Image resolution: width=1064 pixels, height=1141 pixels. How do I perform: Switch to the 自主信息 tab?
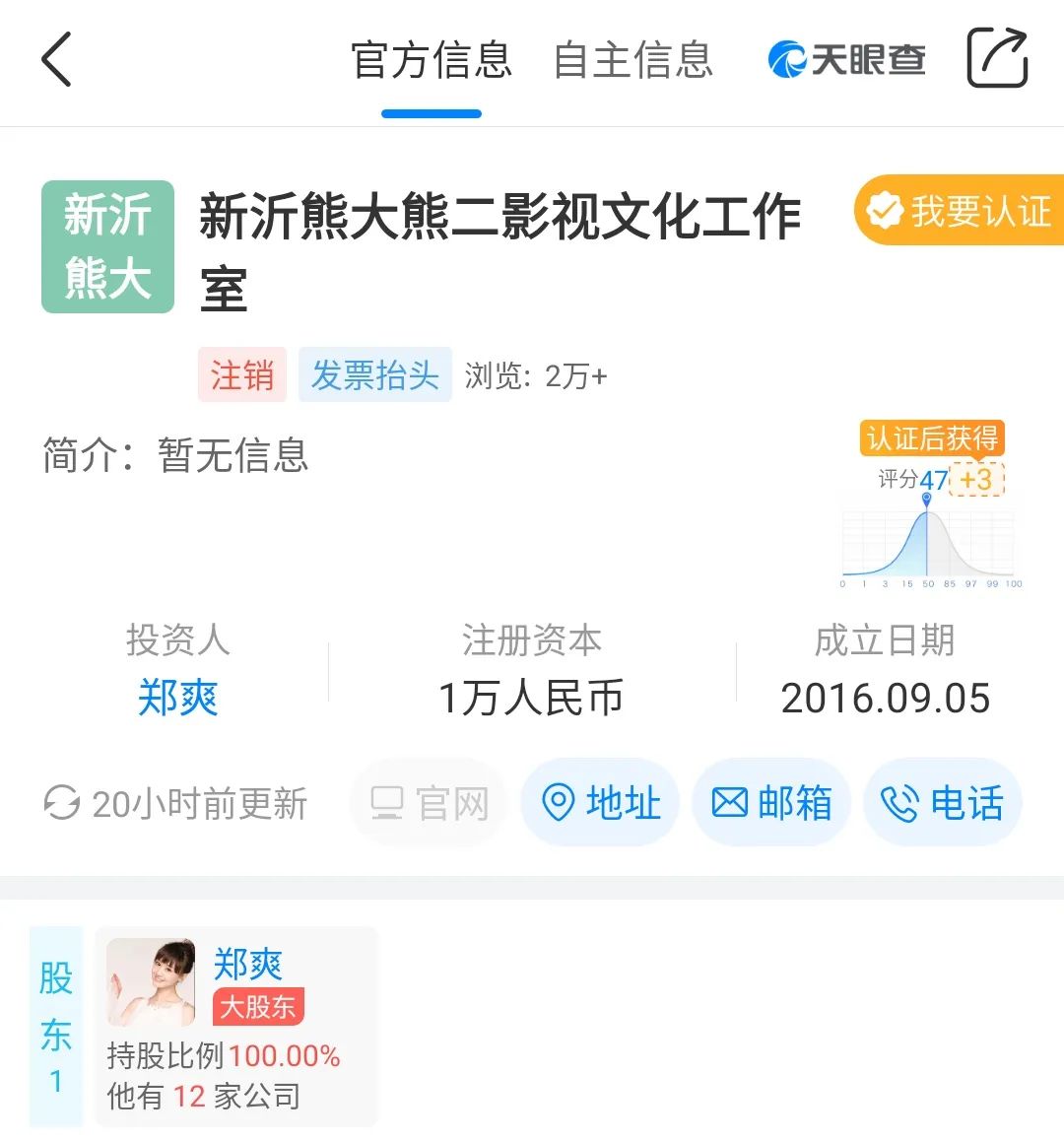(632, 61)
